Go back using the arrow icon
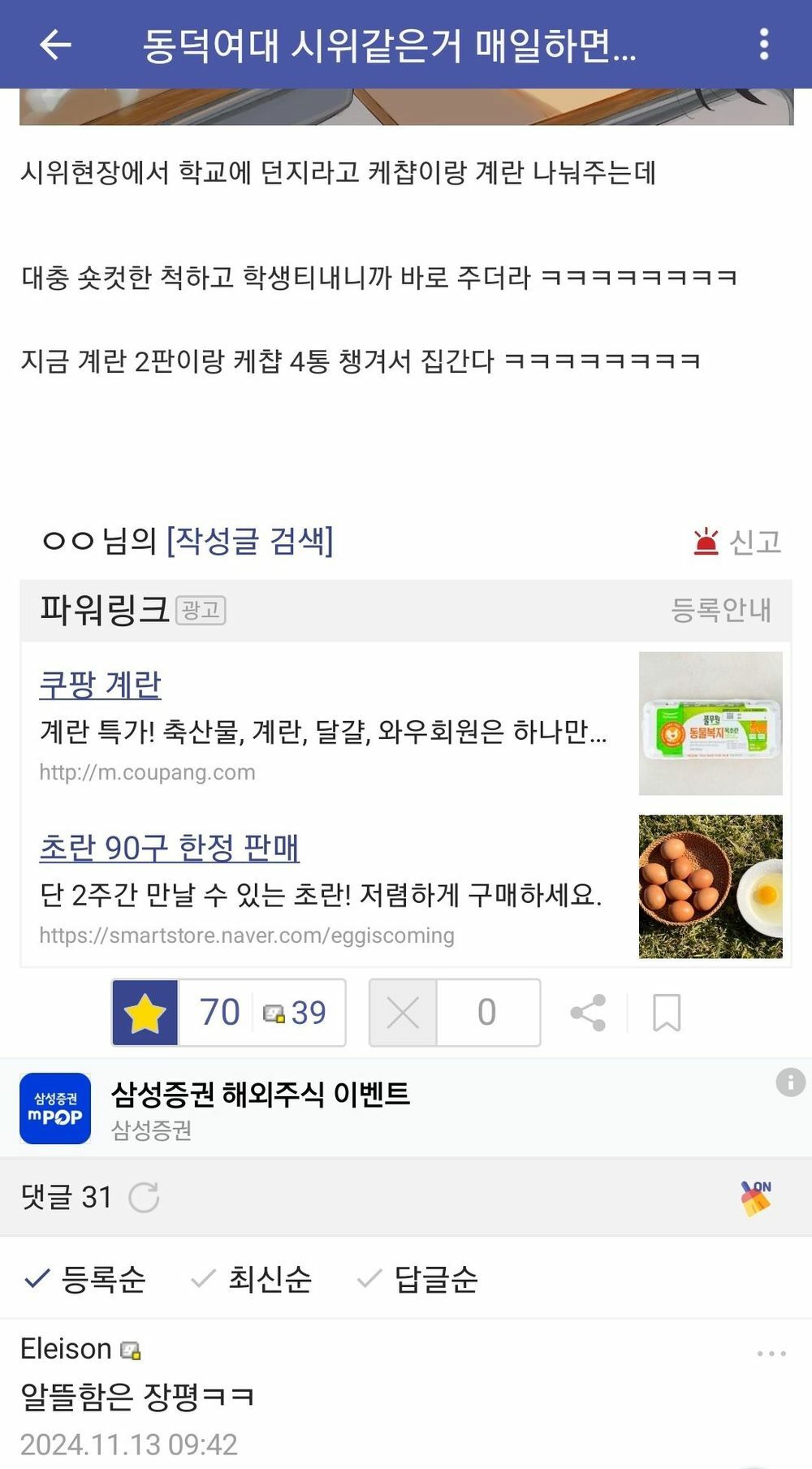This screenshot has width=812, height=1469. [x=55, y=45]
